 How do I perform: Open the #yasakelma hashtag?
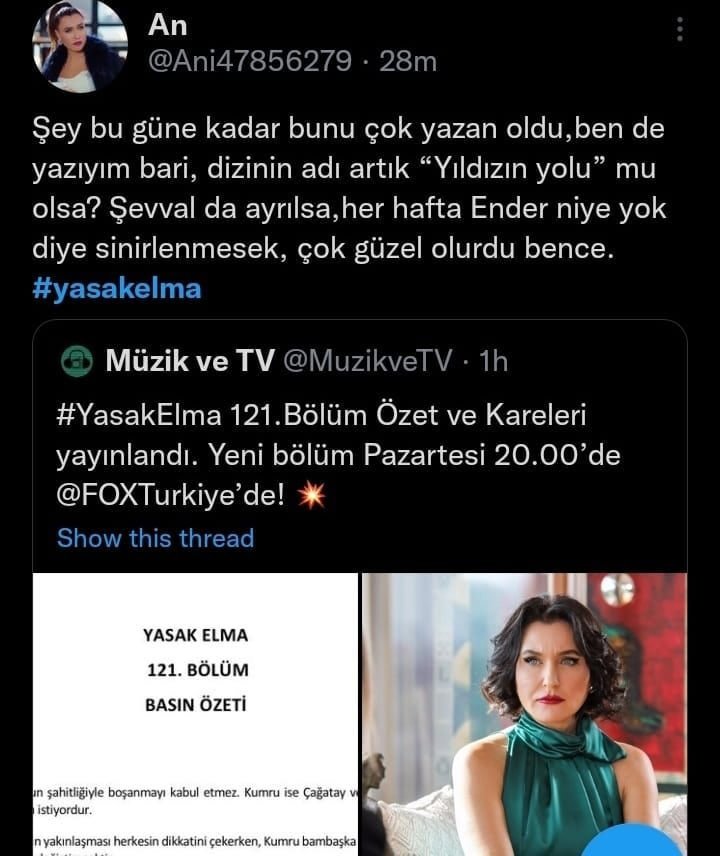tap(116, 289)
